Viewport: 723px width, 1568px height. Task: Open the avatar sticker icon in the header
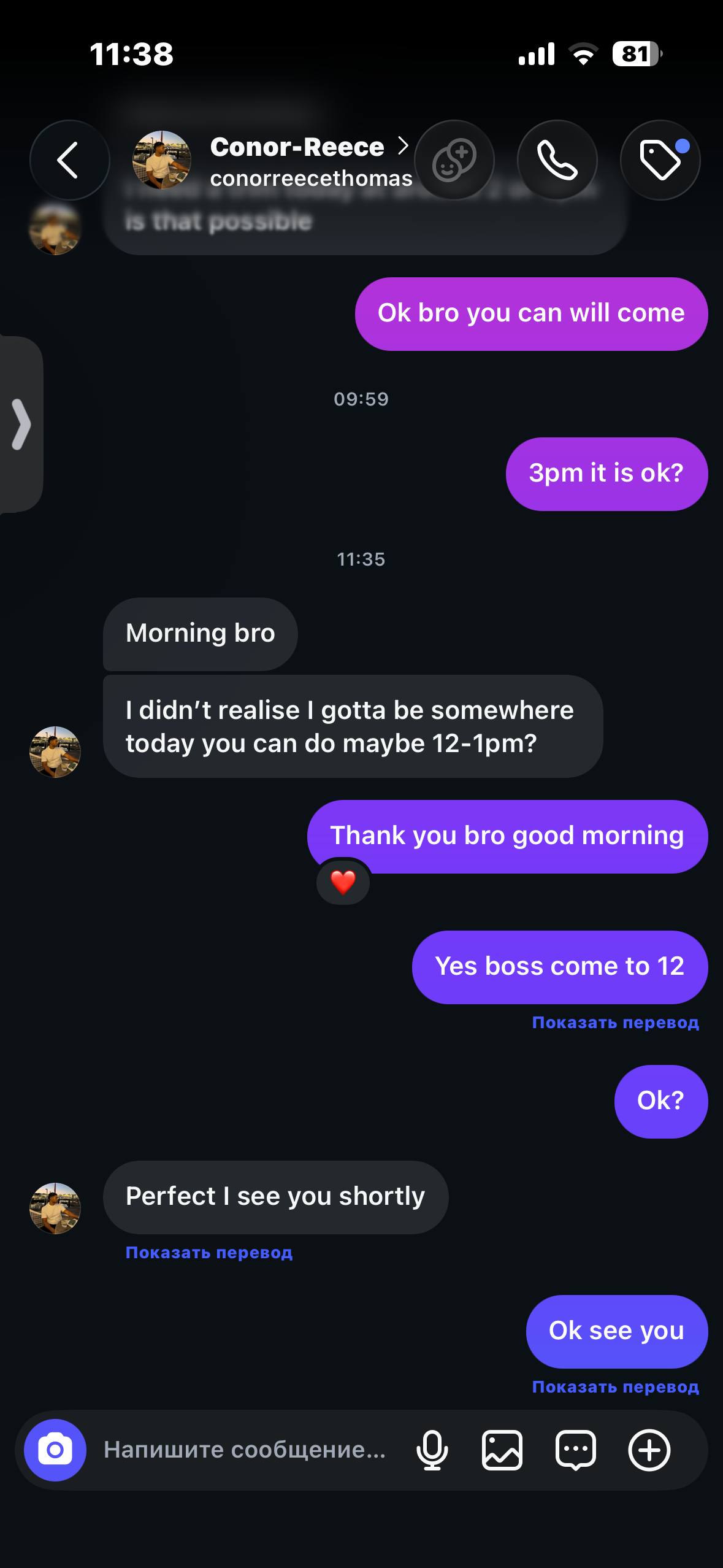[x=454, y=160]
